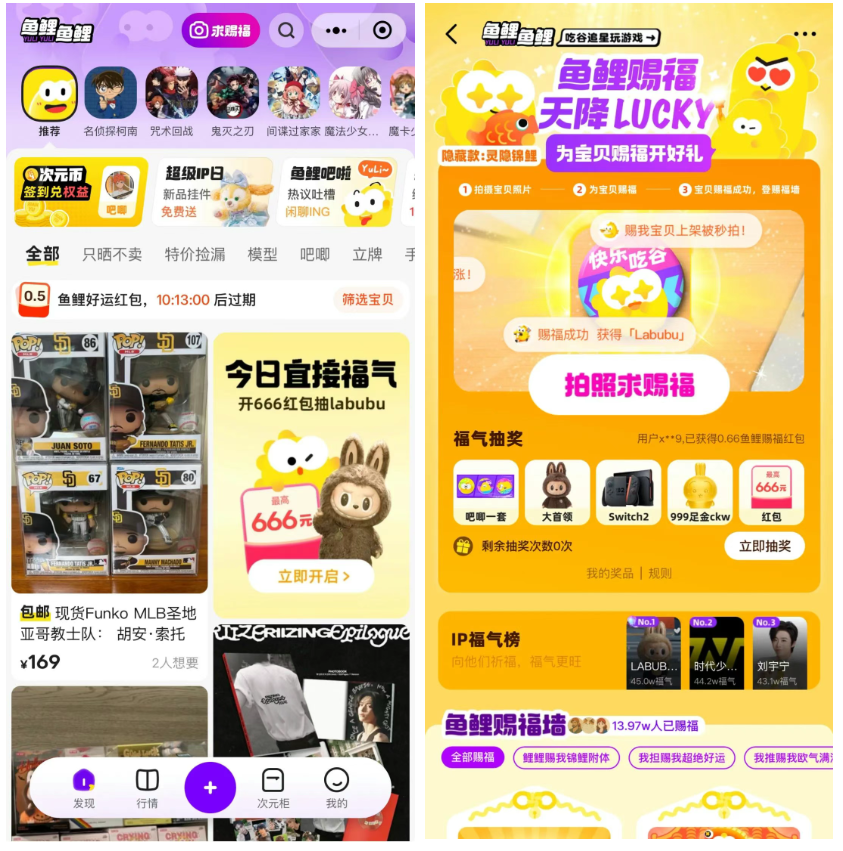Image resolution: width=843 pixels, height=851 pixels.
Task: Go to the 我的 tab
Action: coord(336,787)
